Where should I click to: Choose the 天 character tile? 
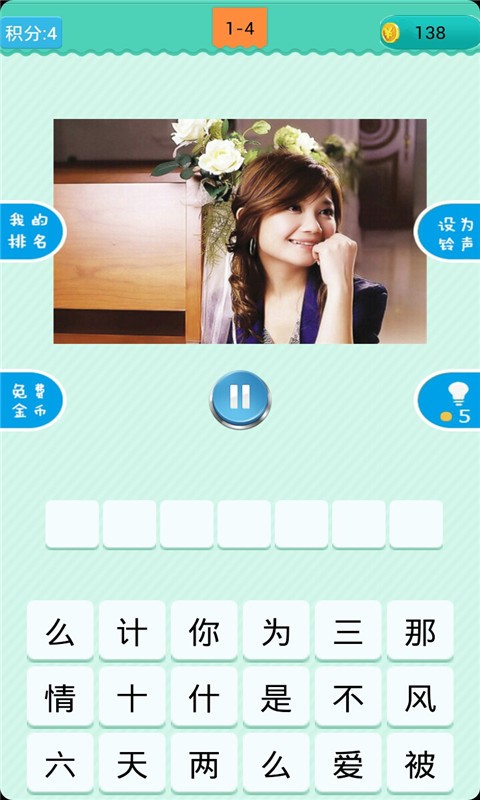click(132, 763)
